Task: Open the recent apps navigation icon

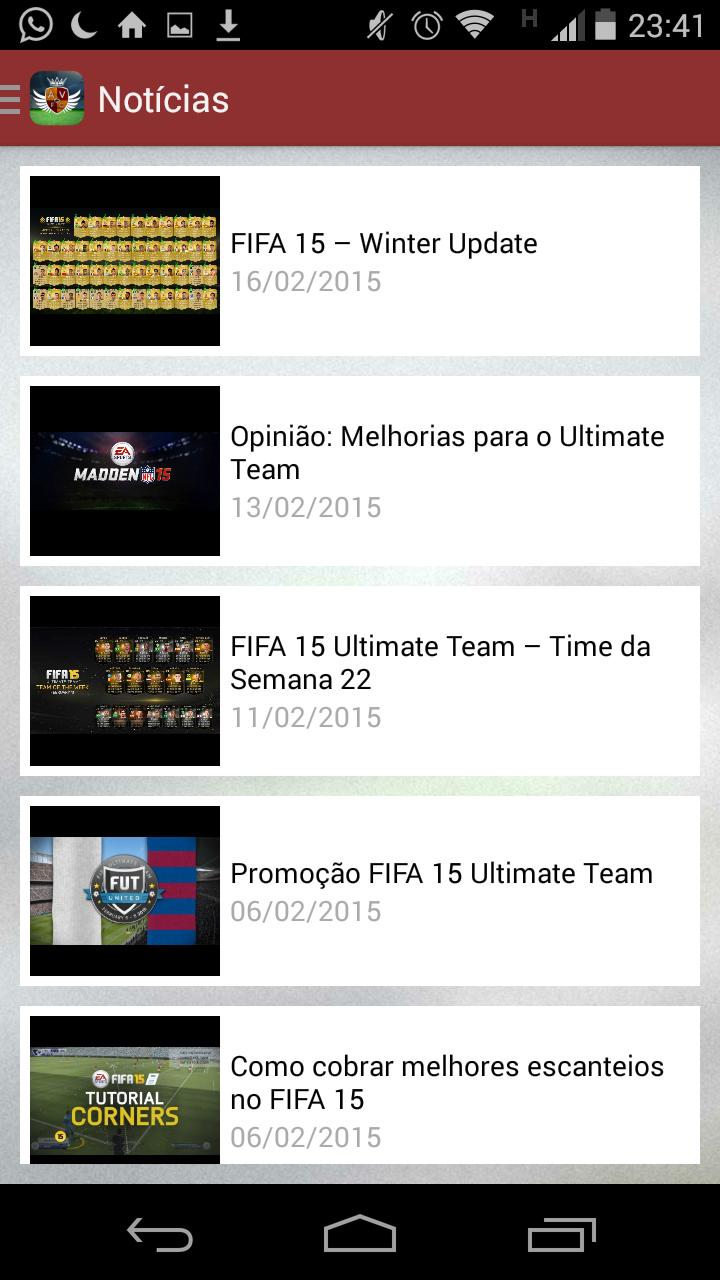Action: 560,1237
